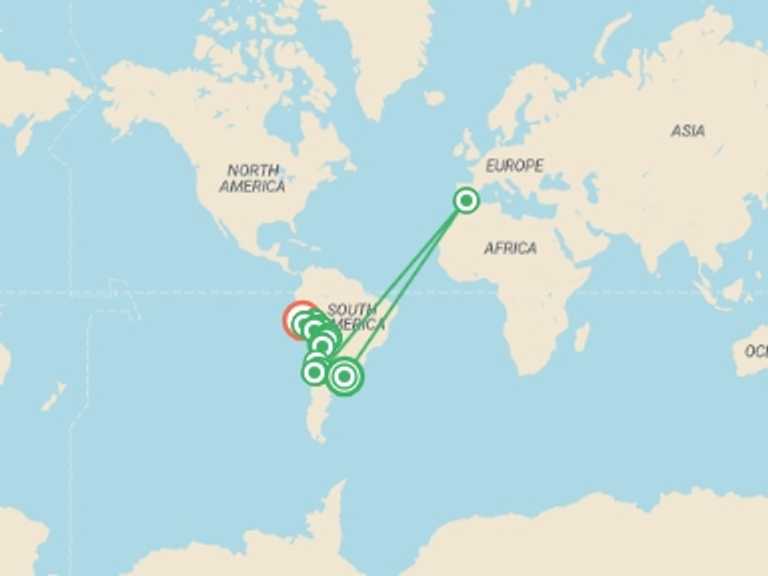Open the red-ringed marker on Peru's coast
Image resolution: width=768 pixels, height=576 pixels.
296,319
